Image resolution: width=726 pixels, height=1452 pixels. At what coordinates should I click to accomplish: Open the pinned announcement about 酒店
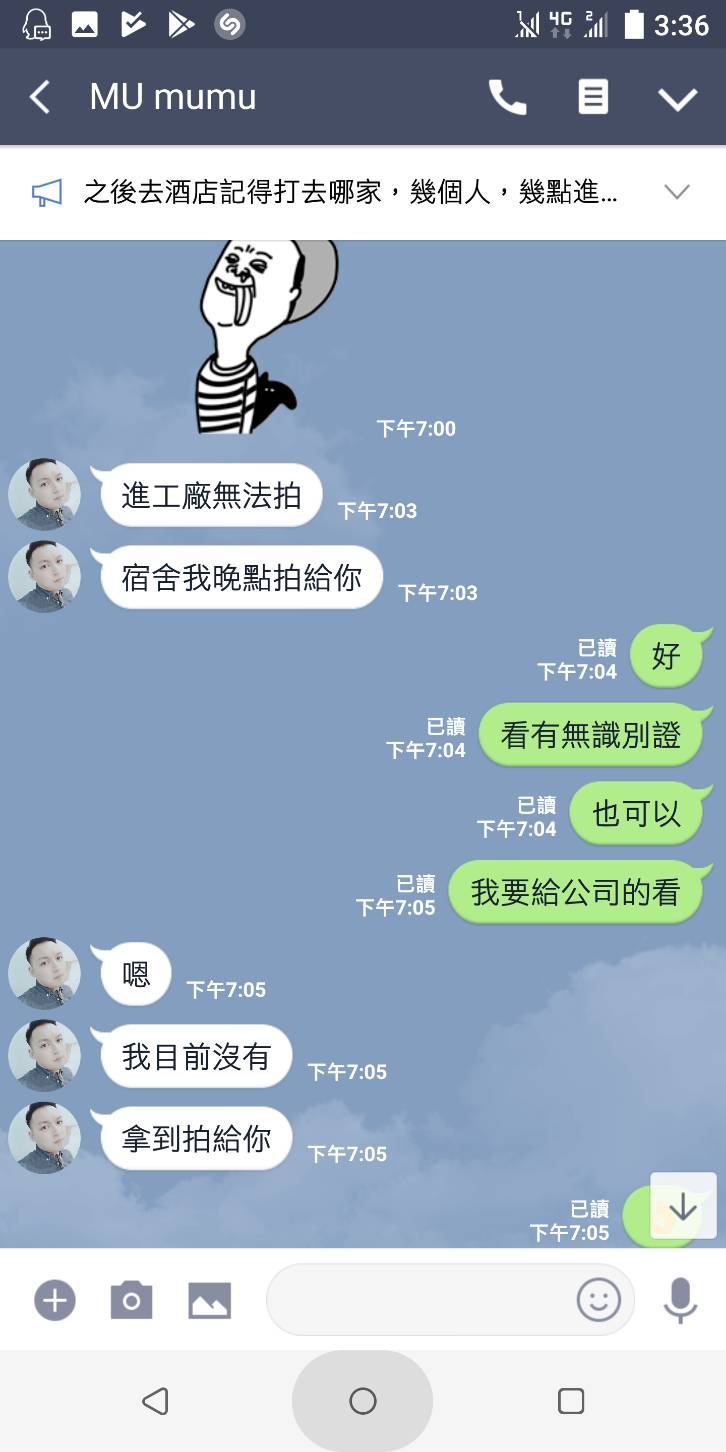[350, 192]
